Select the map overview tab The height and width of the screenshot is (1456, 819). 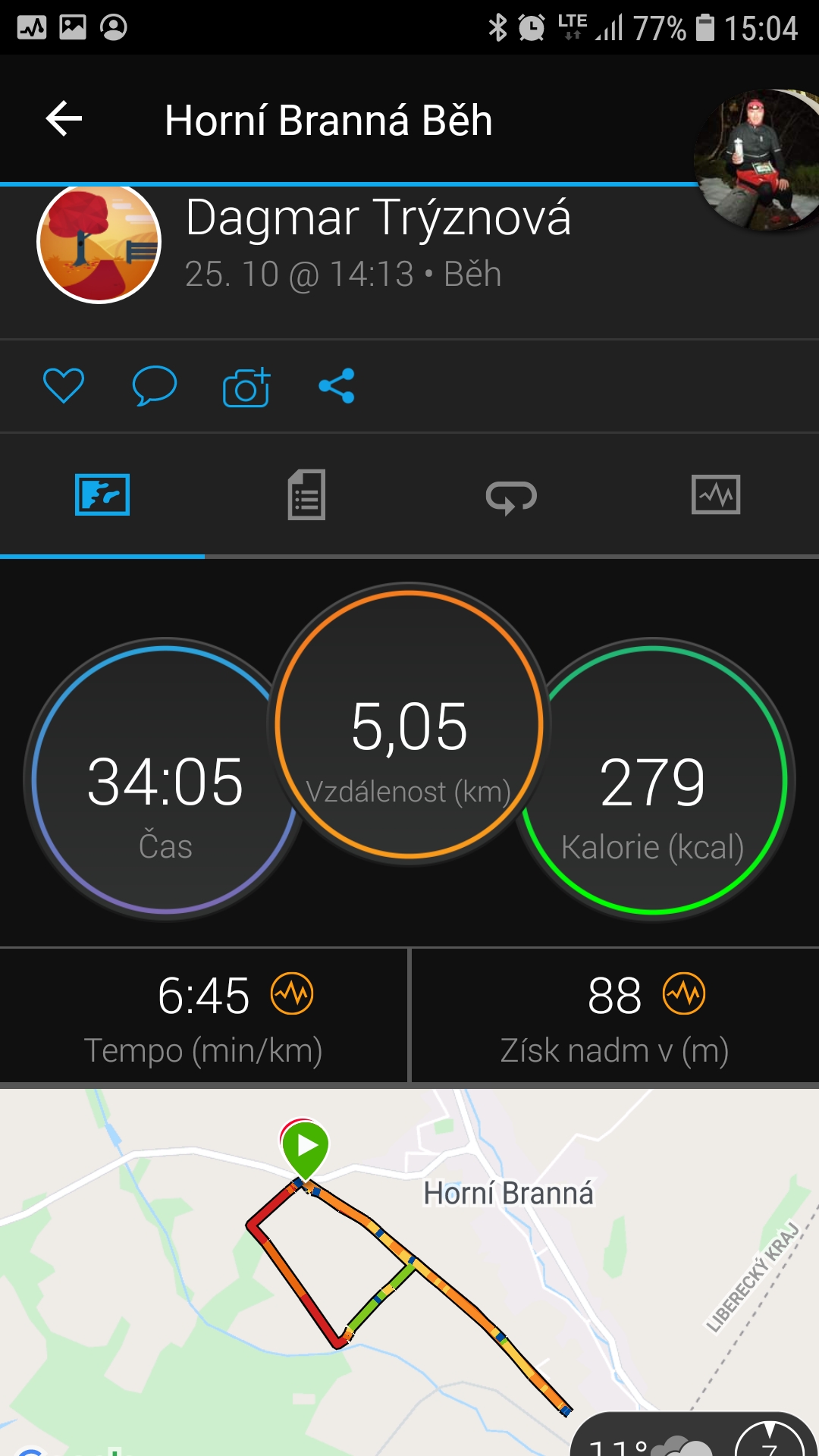coord(102,494)
